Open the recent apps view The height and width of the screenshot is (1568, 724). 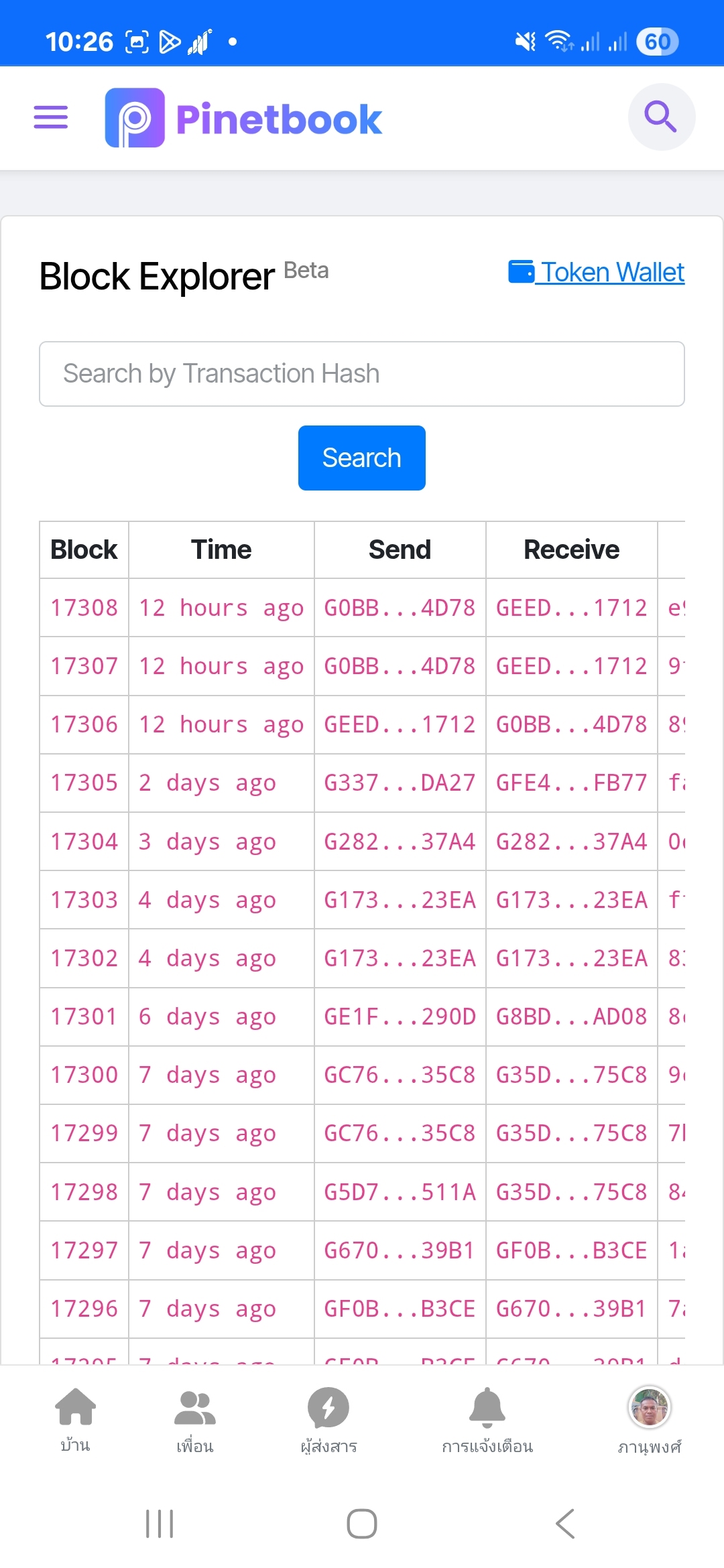(160, 1524)
